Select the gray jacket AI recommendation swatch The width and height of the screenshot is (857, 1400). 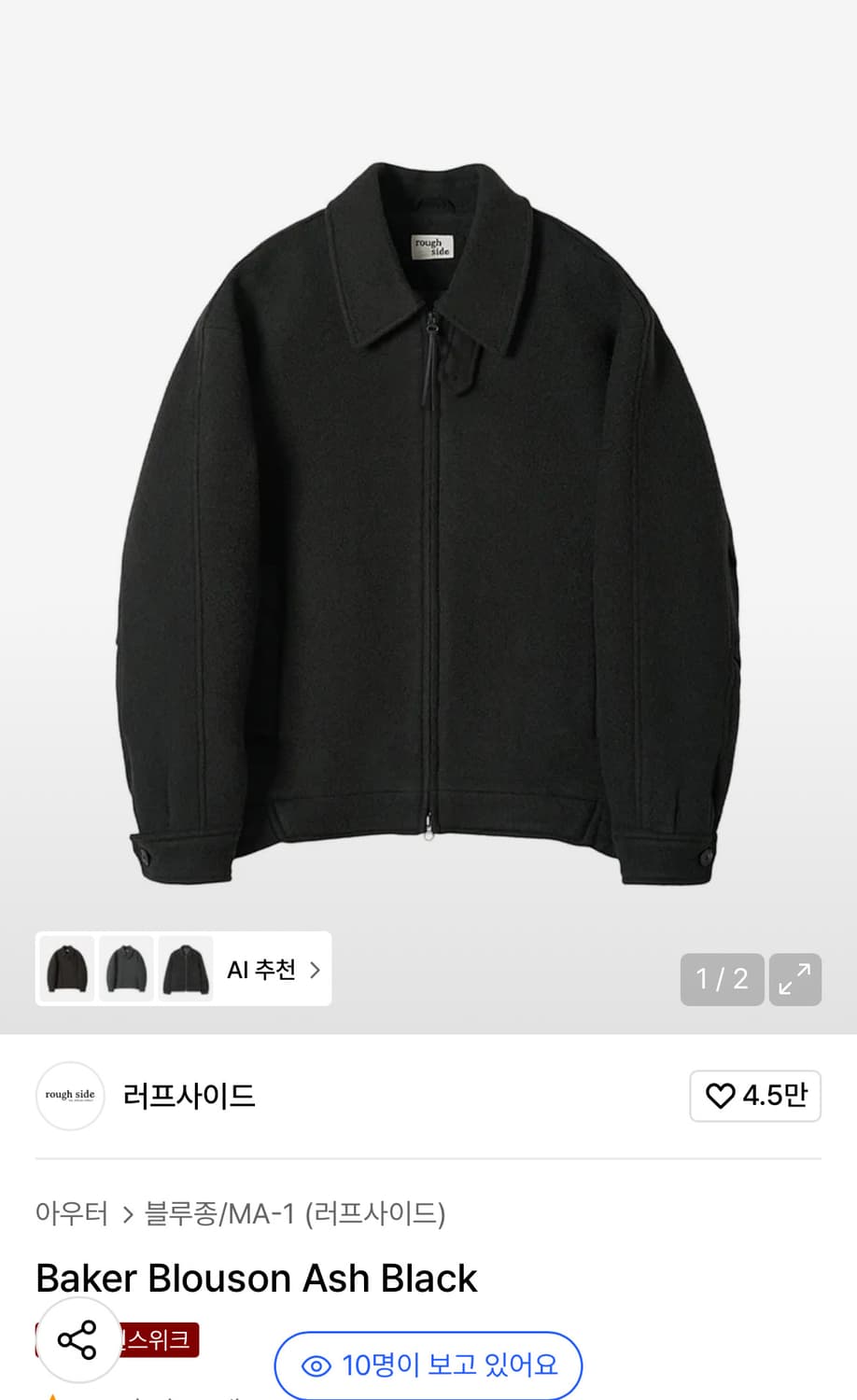pyautogui.click(x=126, y=969)
